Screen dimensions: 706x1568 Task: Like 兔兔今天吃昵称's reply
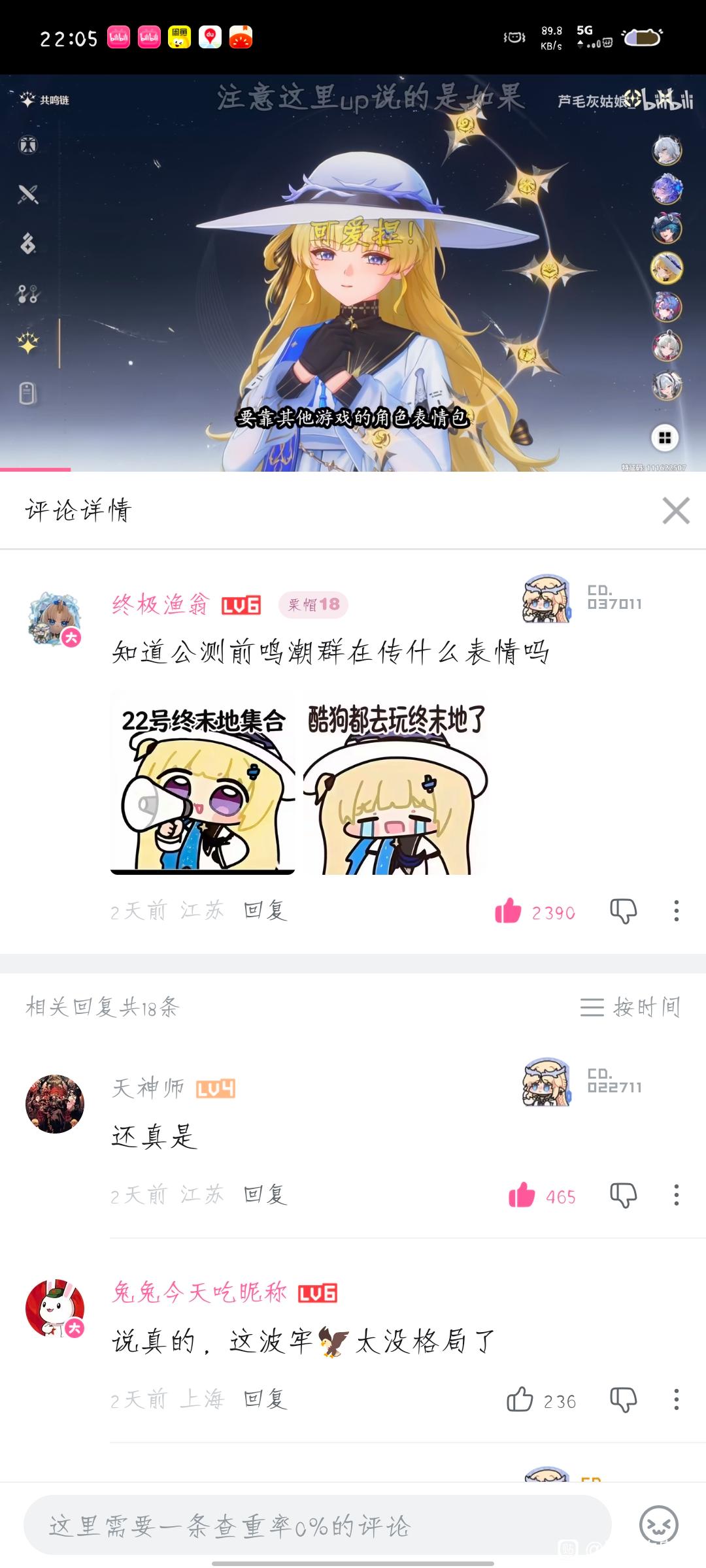(520, 1399)
